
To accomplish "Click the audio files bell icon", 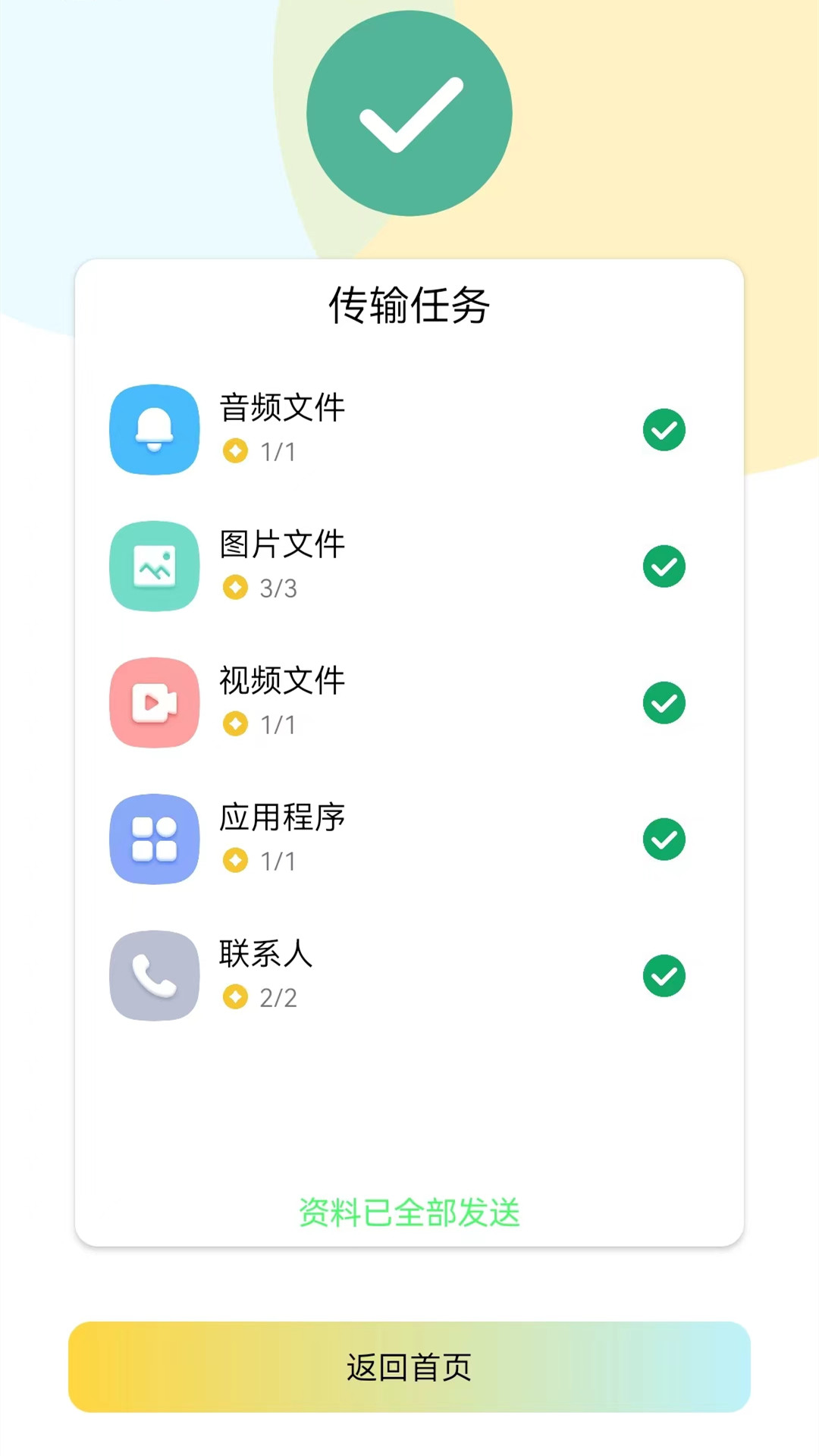I will pyautogui.click(x=154, y=429).
